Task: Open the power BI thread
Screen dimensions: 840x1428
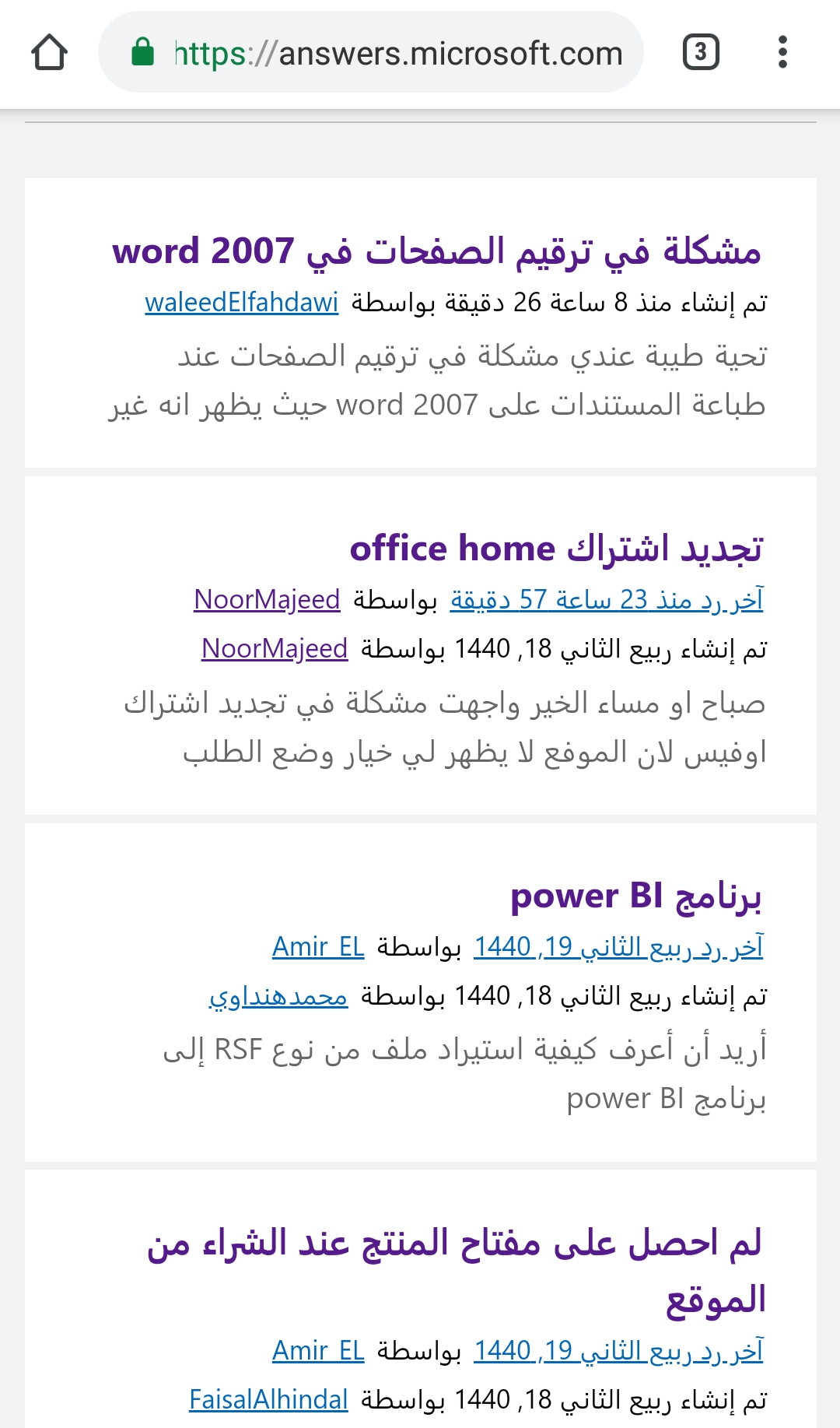Action: pos(636,896)
